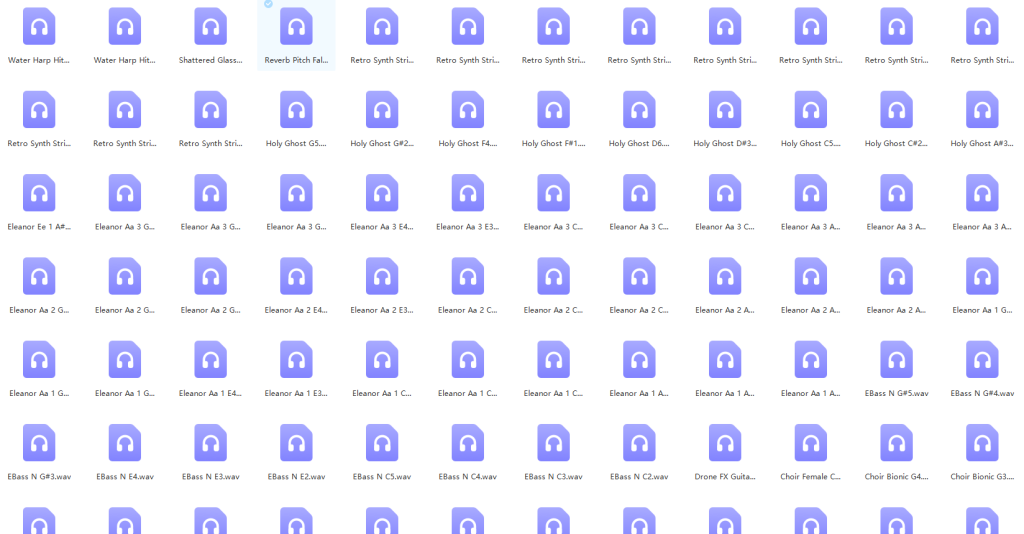Open the Eleanor Aa 3 E4 file
1024x534 pixels.
point(382,193)
